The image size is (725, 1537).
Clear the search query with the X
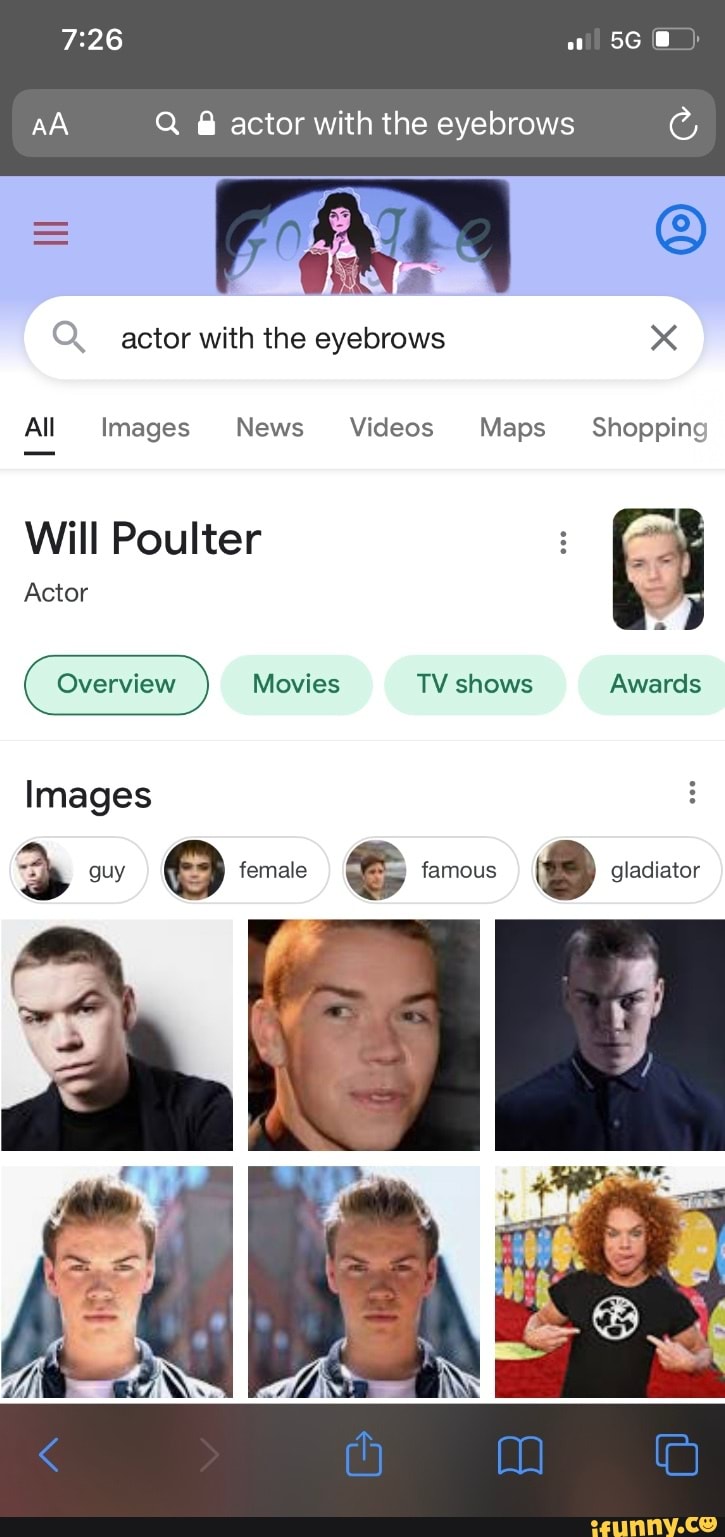pos(663,338)
